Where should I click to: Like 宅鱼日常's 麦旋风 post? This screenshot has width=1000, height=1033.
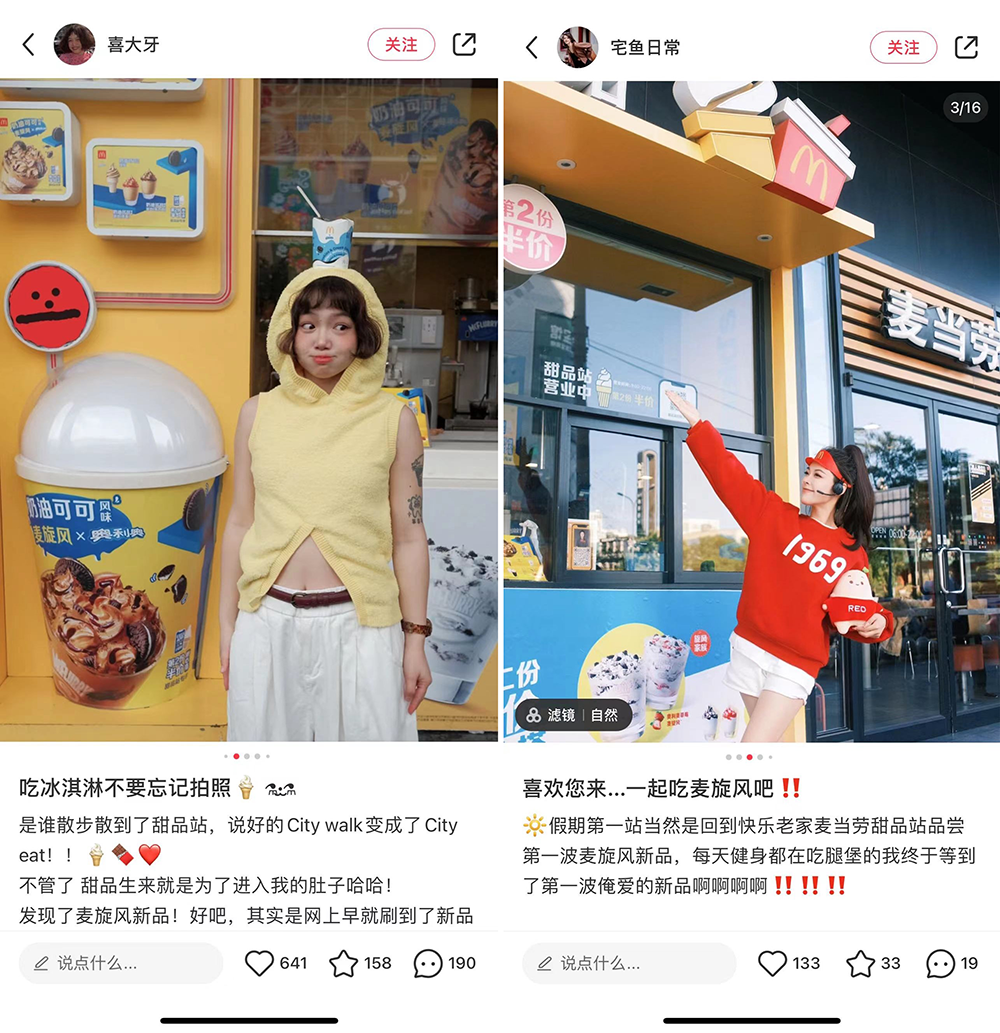[x=773, y=963]
